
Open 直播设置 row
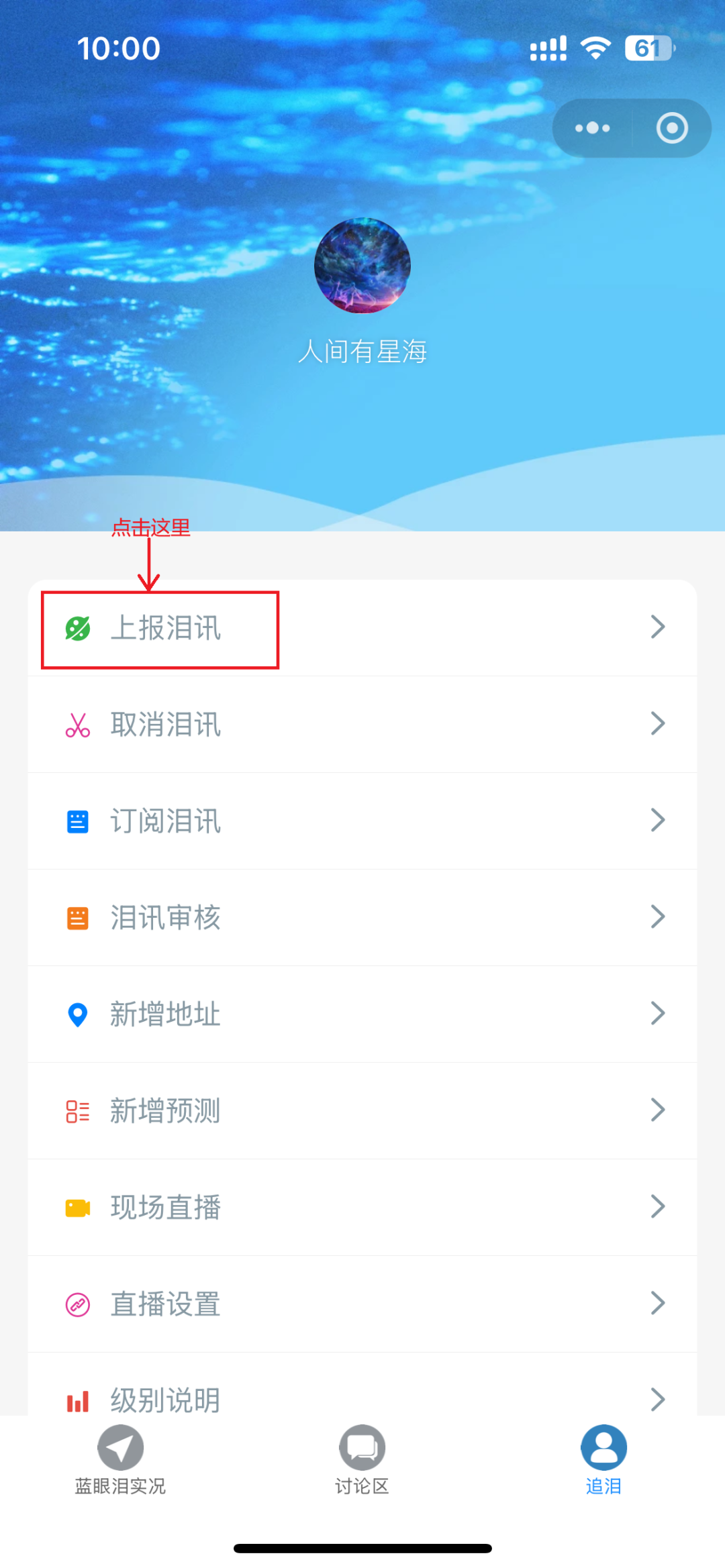[362, 1304]
